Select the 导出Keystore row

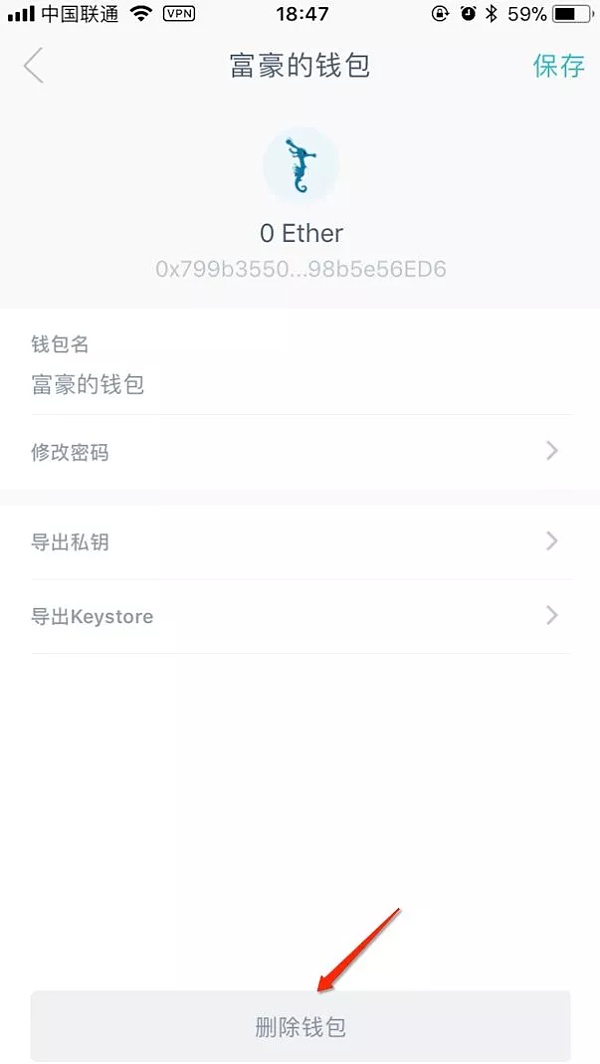(x=300, y=616)
